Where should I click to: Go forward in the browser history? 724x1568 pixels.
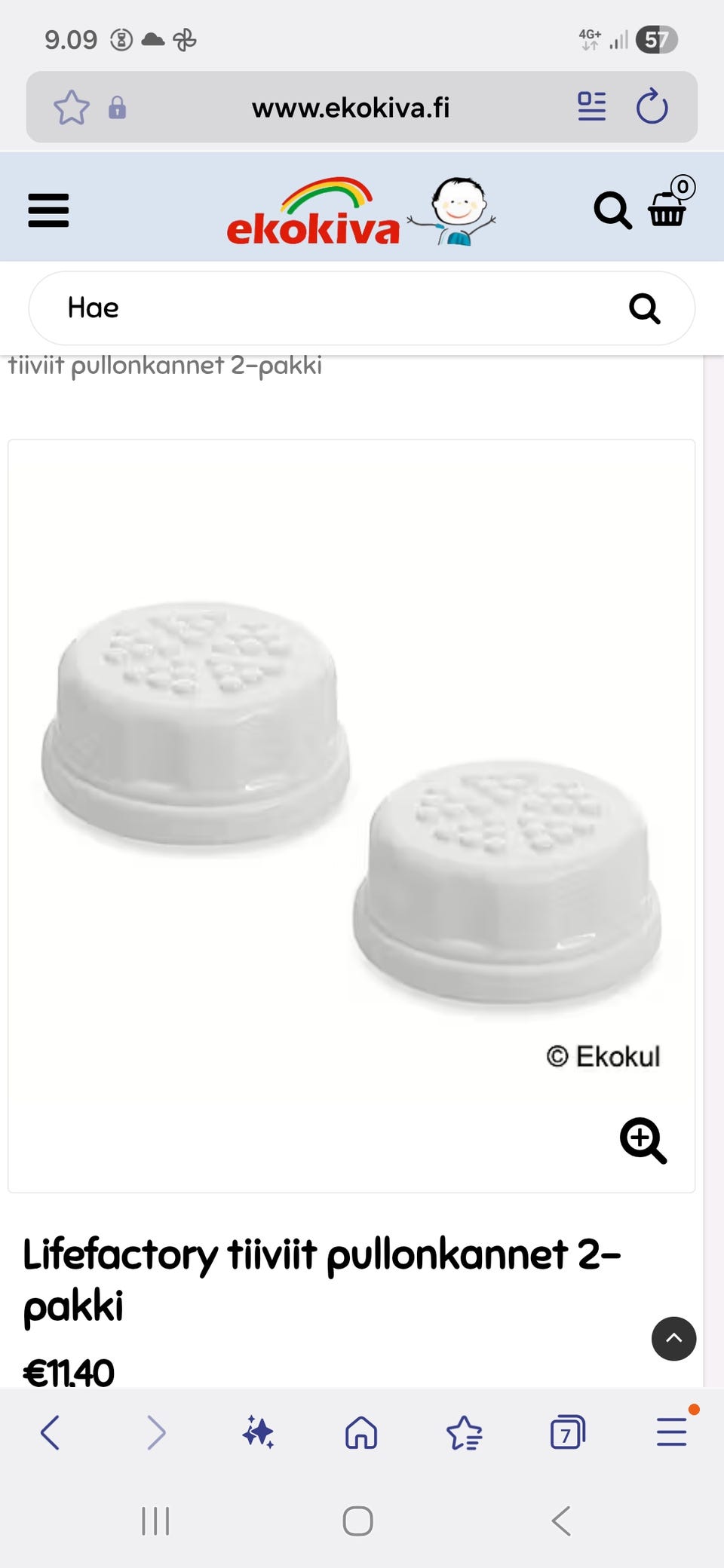click(155, 1432)
